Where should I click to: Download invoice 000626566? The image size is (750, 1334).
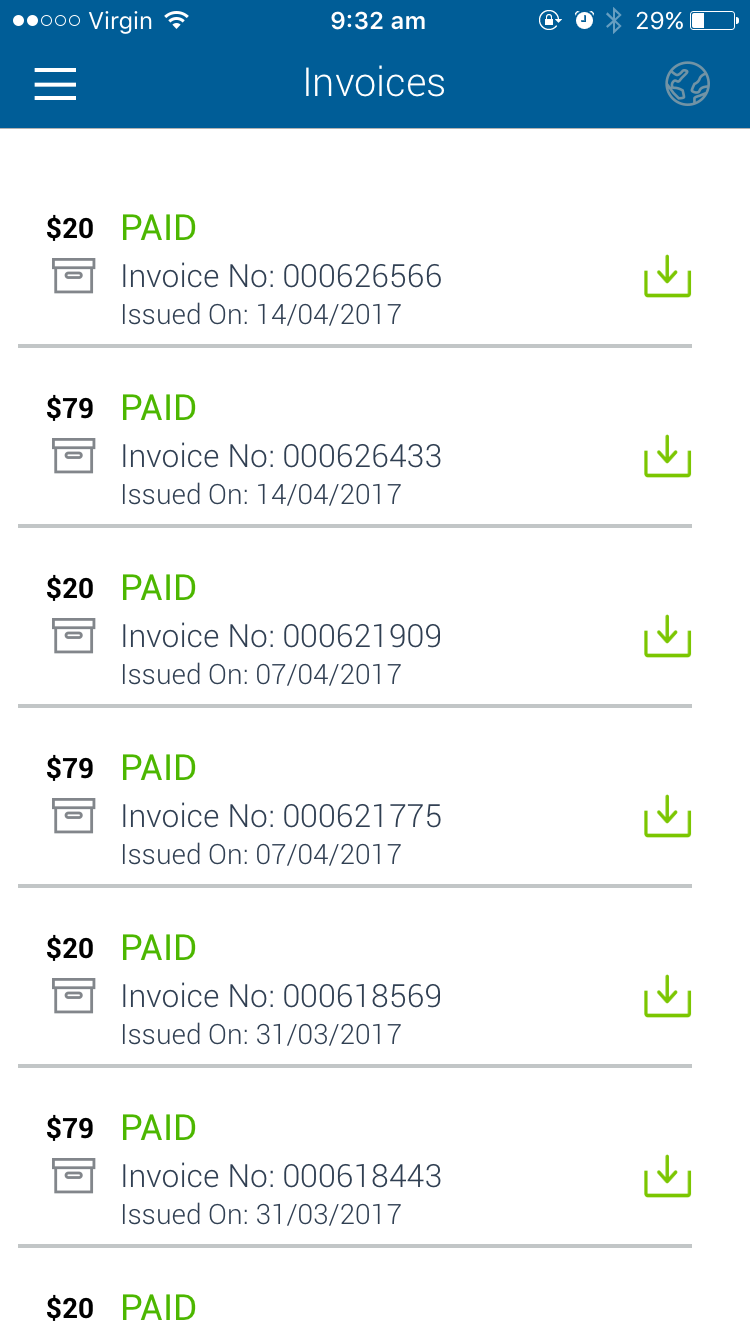click(x=667, y=276)
